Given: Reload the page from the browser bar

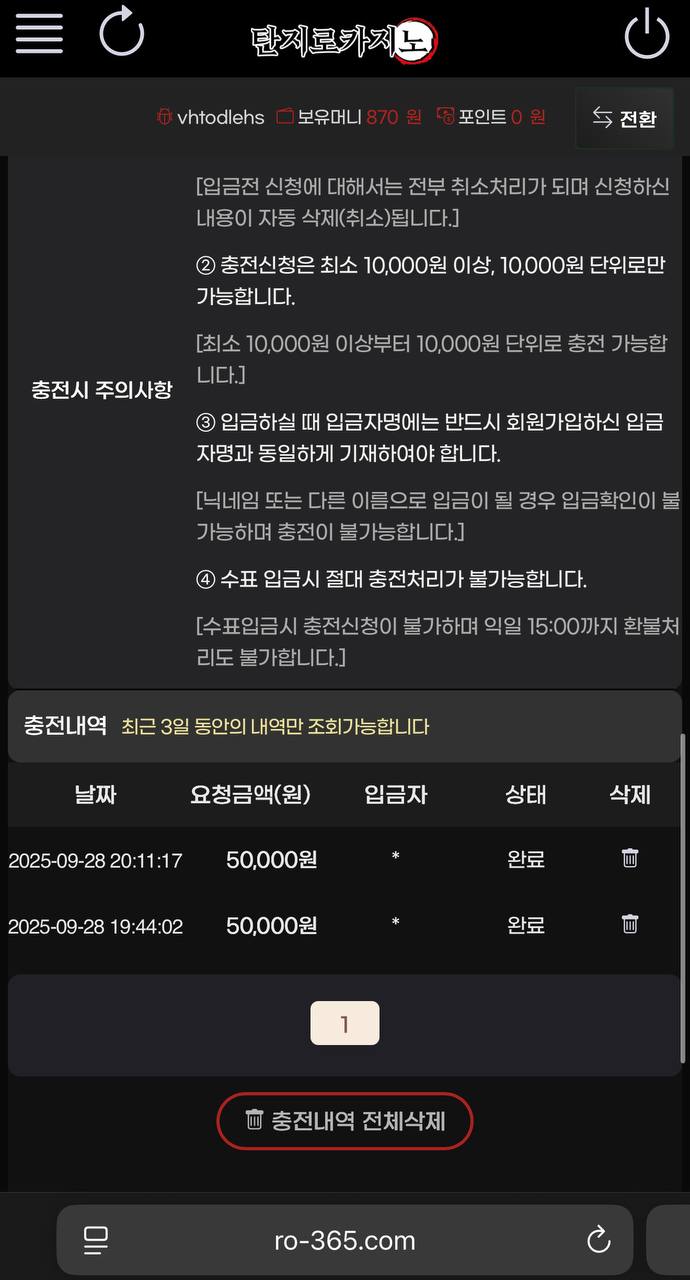Looking at the screenshot, I should click(598, 1241).
